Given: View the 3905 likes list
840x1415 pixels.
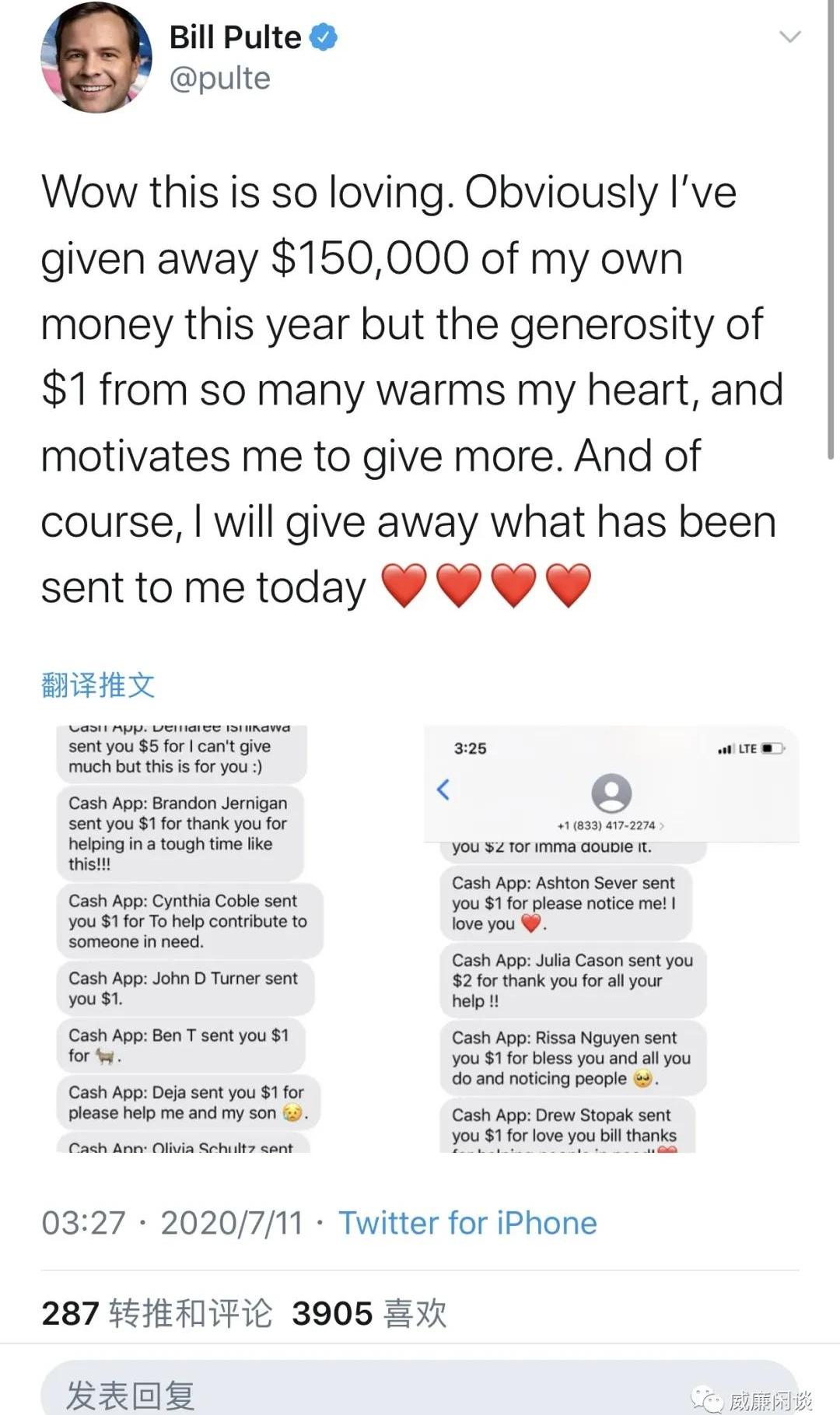Looking at the screenshot, I should pyautogui.click(x=369, y=1314).
